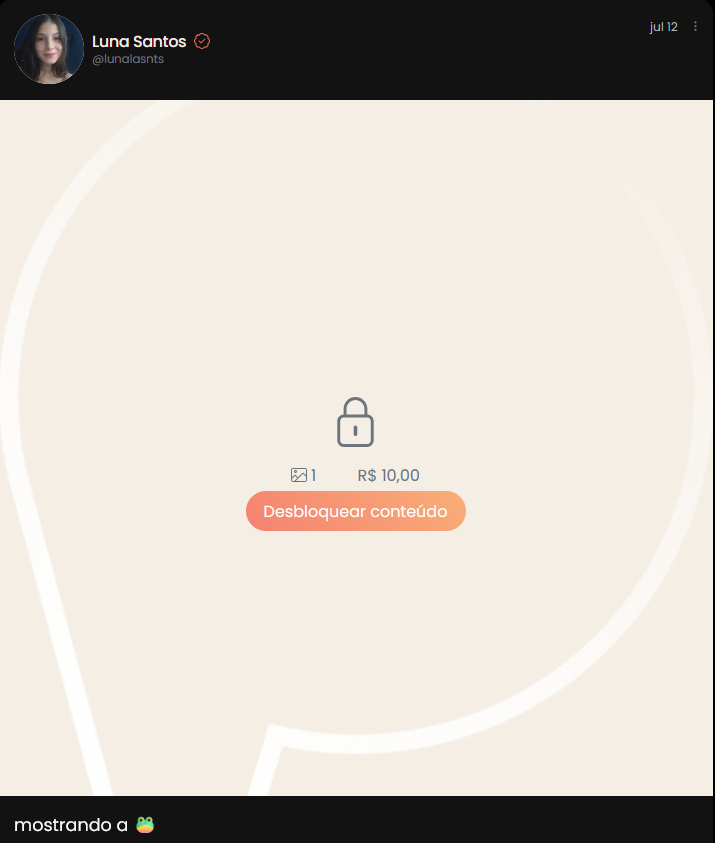Open Luna Santos profile picture
This screenshot has height=843, width=715.
pyautogui.click(x=49, y=49)
